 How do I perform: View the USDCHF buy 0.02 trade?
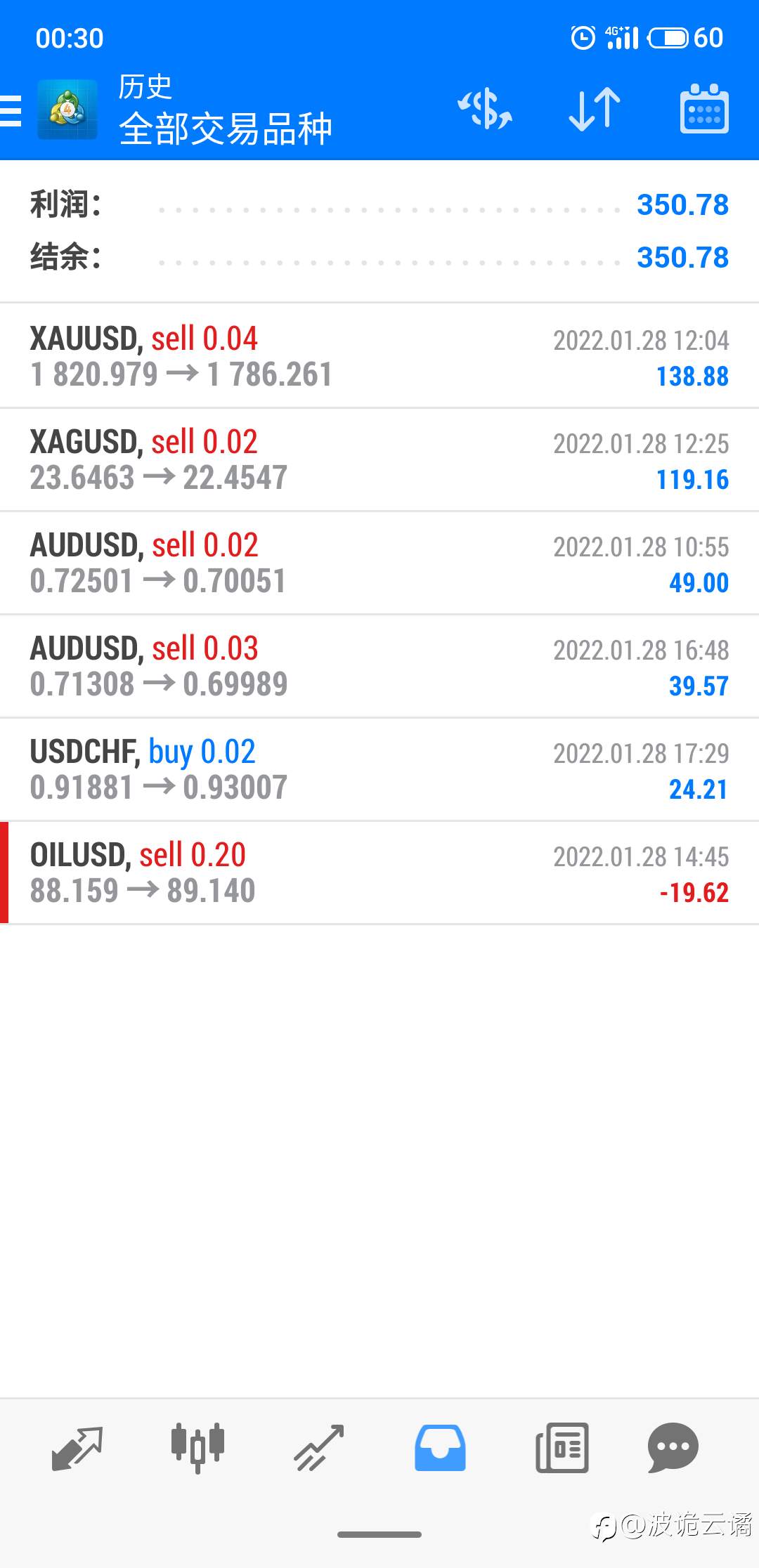379,769
